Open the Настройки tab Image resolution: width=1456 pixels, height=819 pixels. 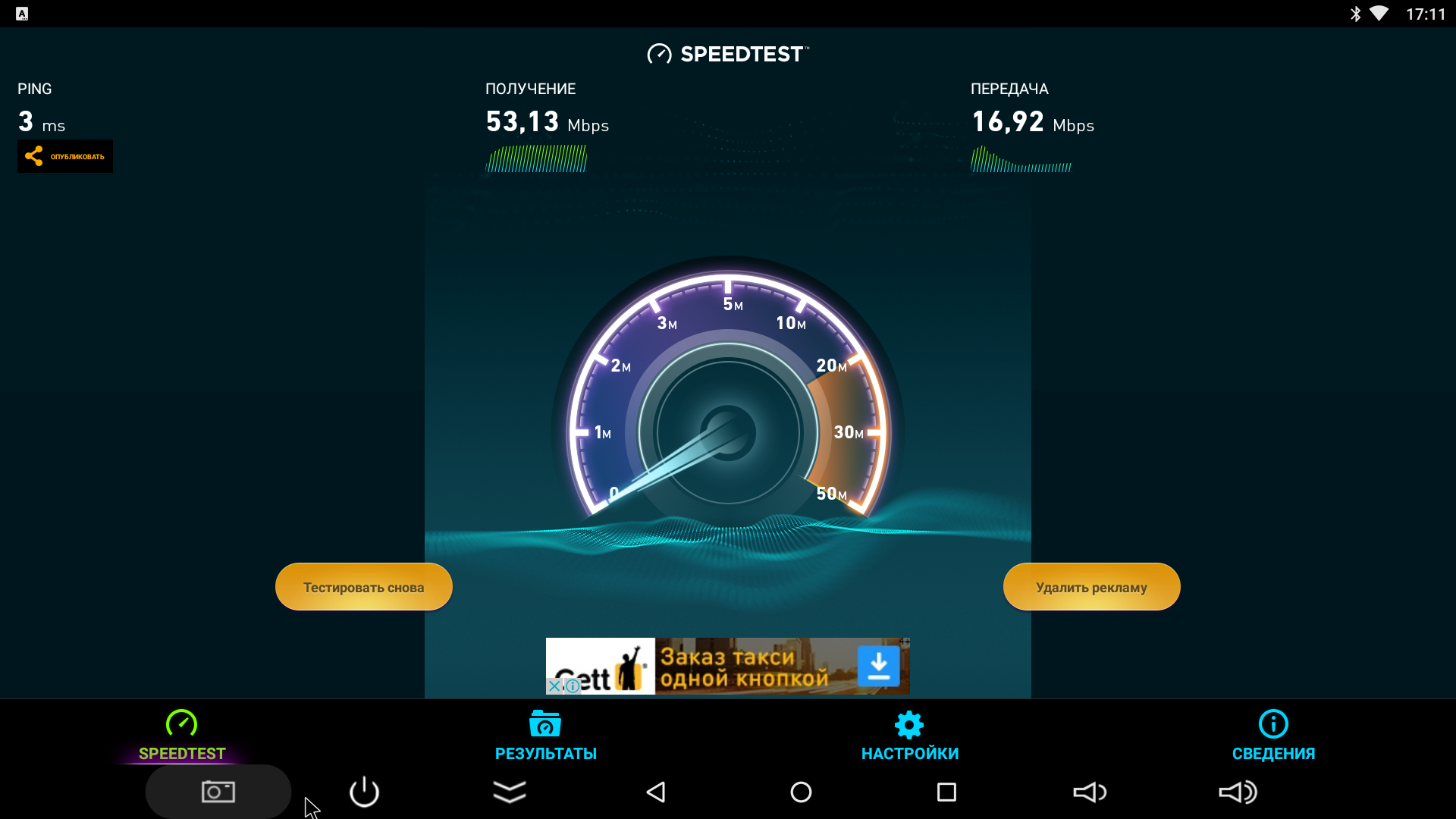pyautogui.click(x=909, y=736)
